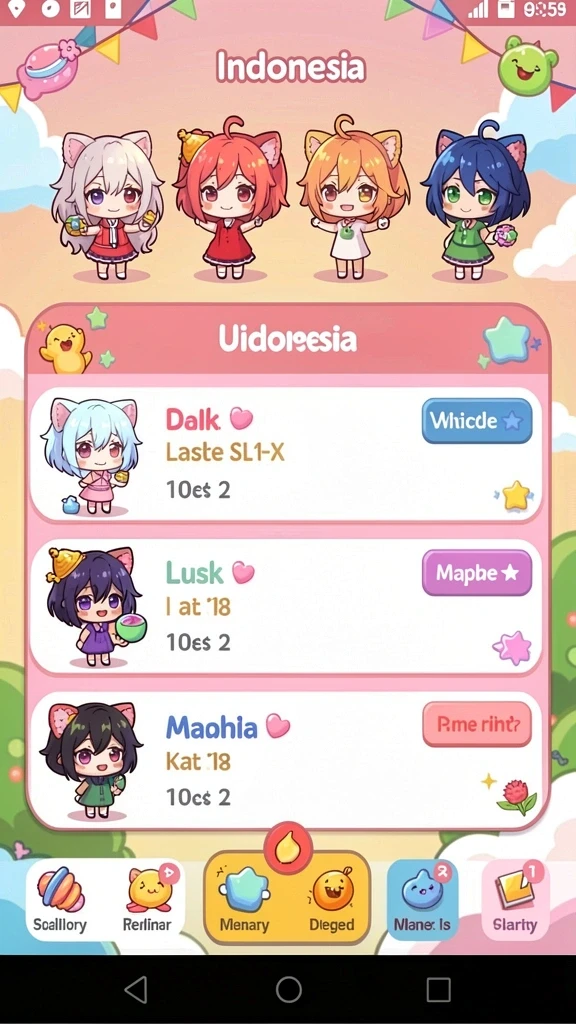Open Lusk's character card
Image resolution: width=576 pixels, height=1024 pixels.
[x=286, y=607]
